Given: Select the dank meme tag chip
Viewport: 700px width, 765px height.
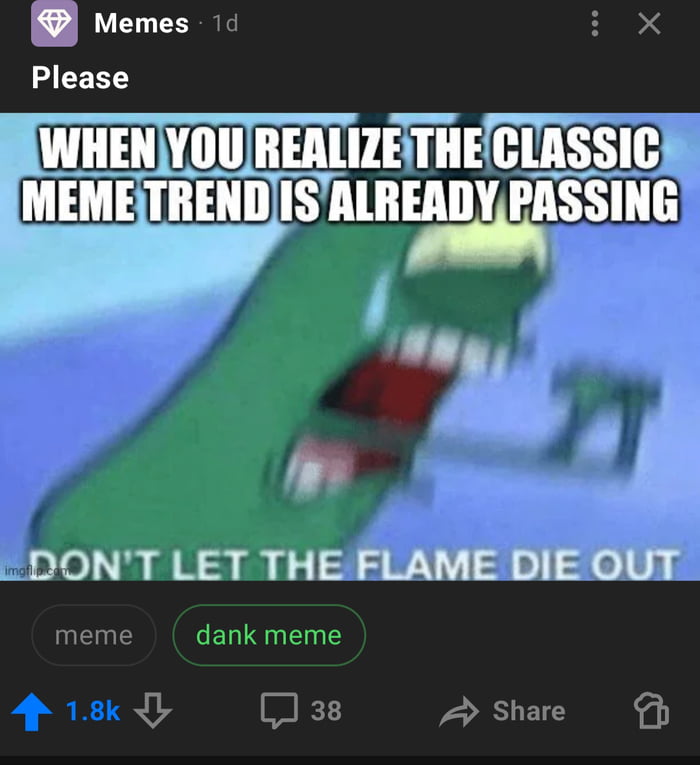Looking at the screenshot, I should (269, 635).
